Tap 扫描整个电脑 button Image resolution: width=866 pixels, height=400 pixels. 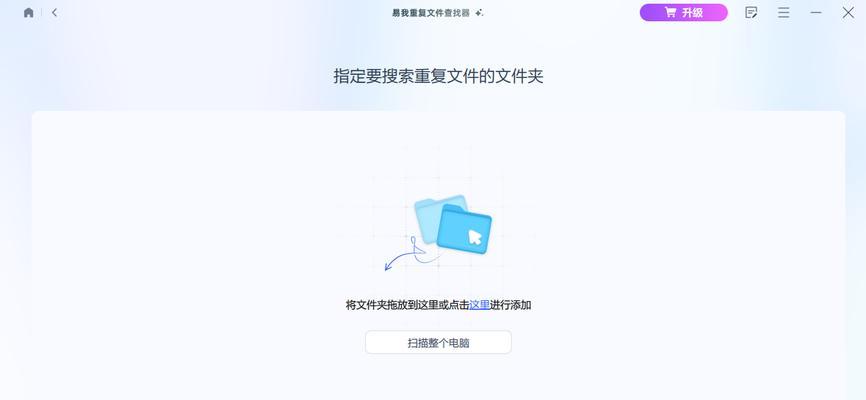438,343
